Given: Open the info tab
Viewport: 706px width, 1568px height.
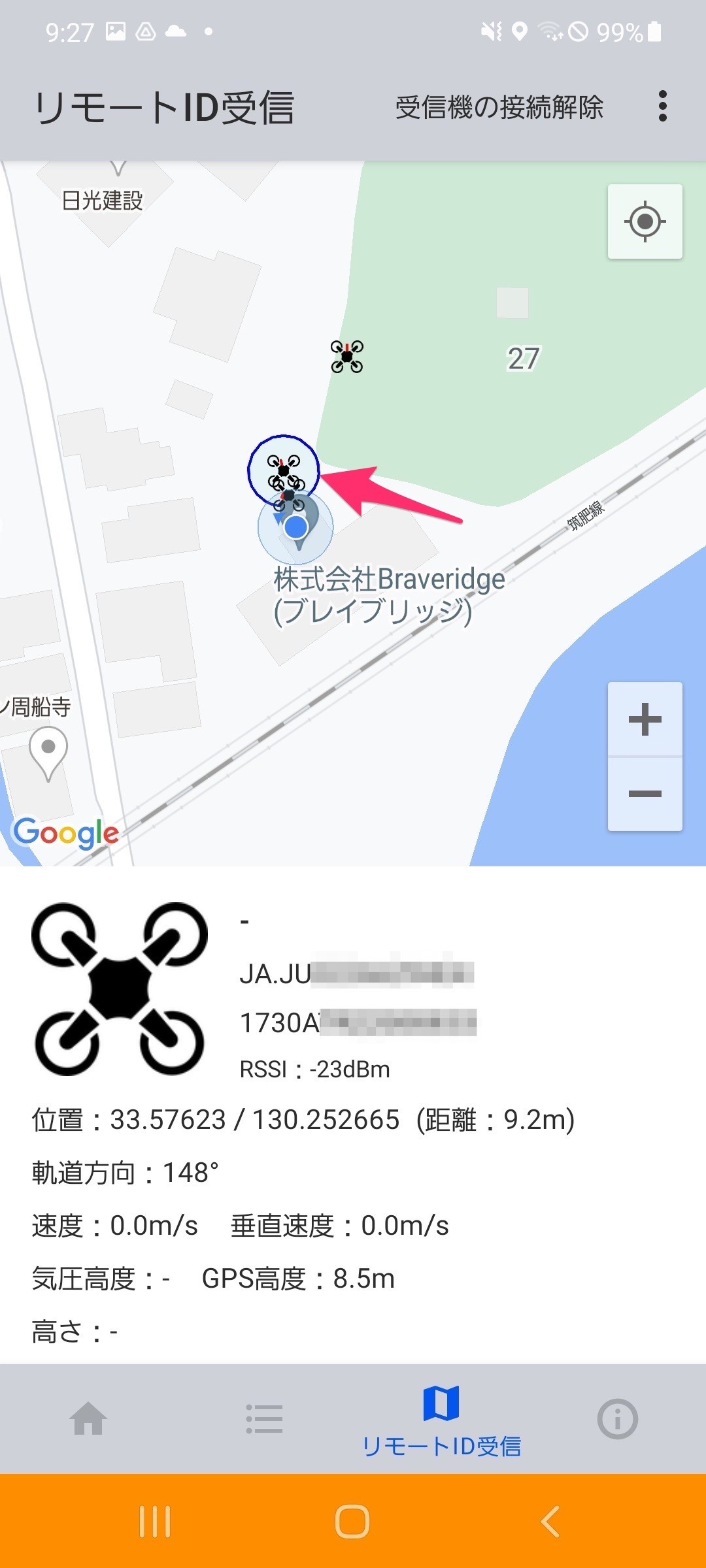Looking at the screenshot, I should (618, 1418).
